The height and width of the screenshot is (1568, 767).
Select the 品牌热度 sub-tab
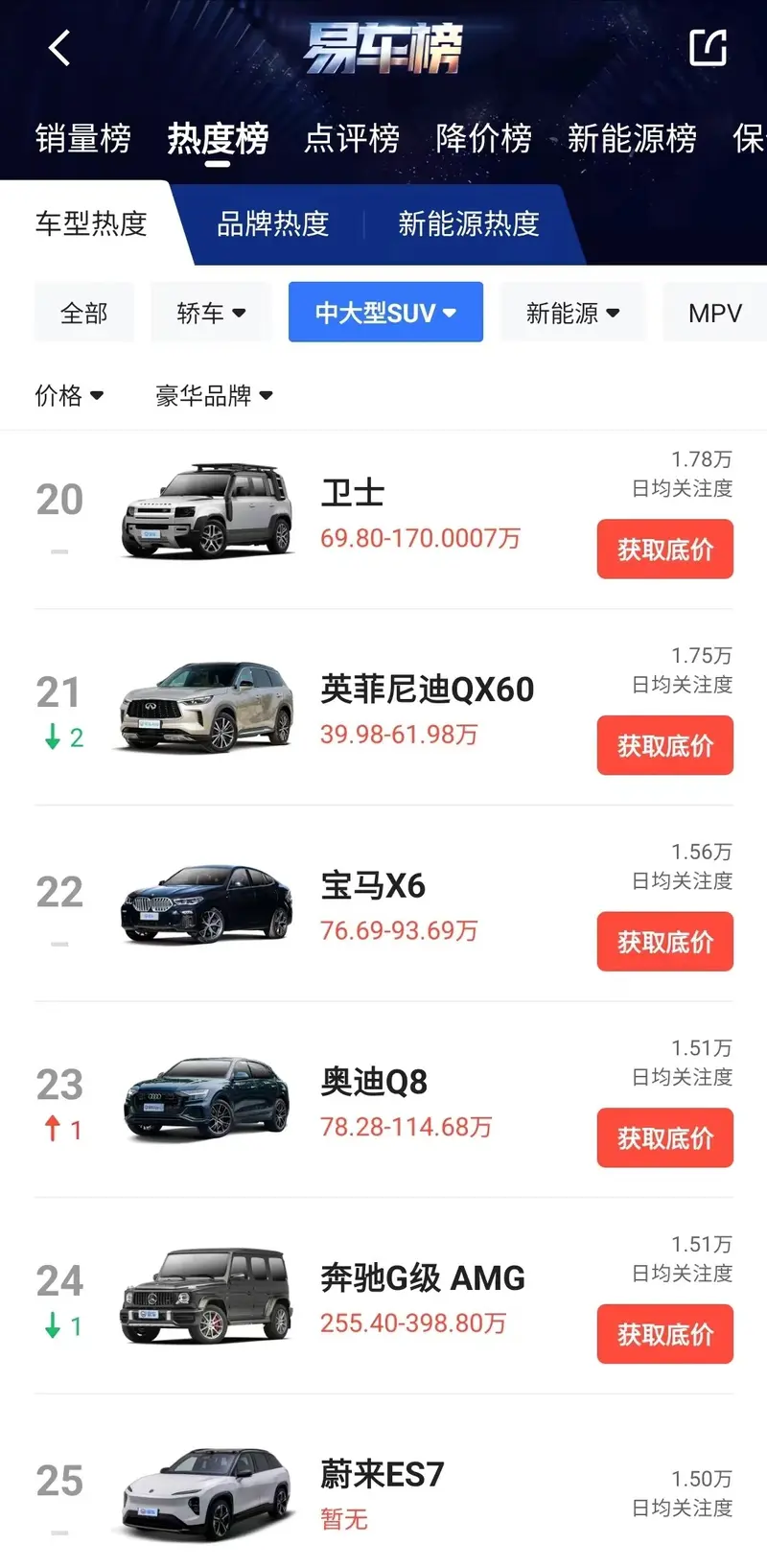tap(273, 224)
